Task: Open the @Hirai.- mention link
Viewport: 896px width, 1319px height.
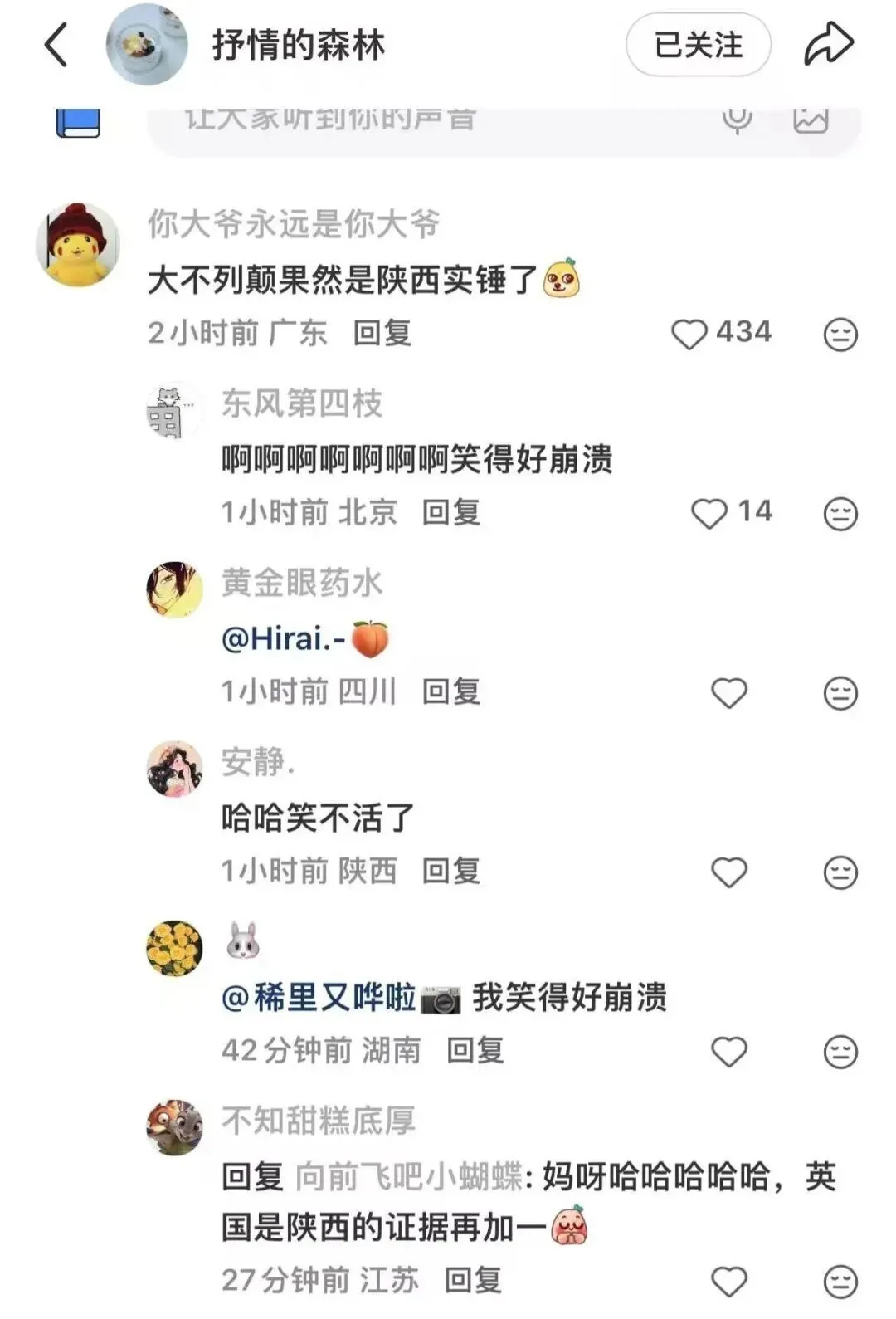Action: (284, 638)
